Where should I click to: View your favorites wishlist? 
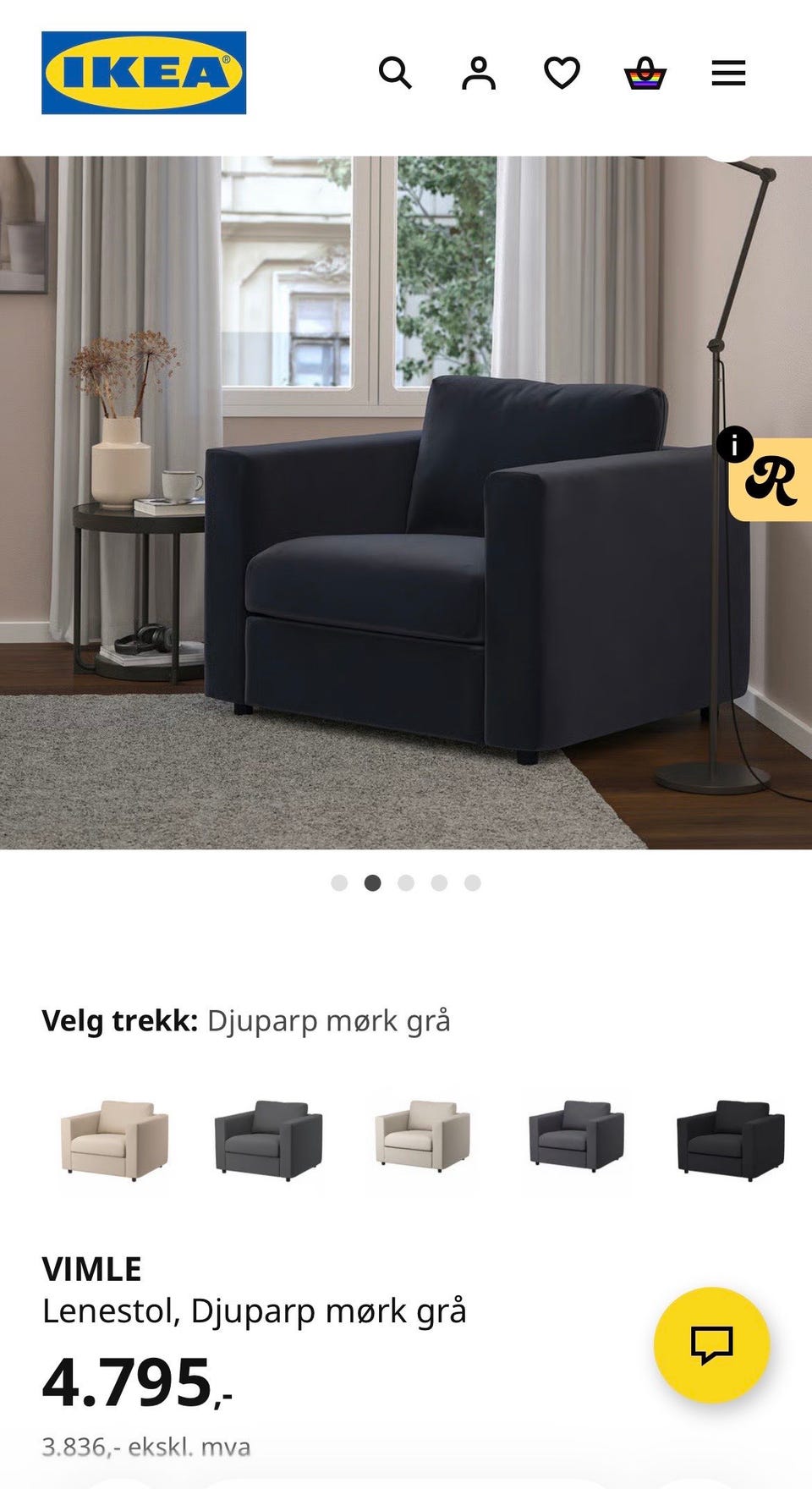point(561,74)
